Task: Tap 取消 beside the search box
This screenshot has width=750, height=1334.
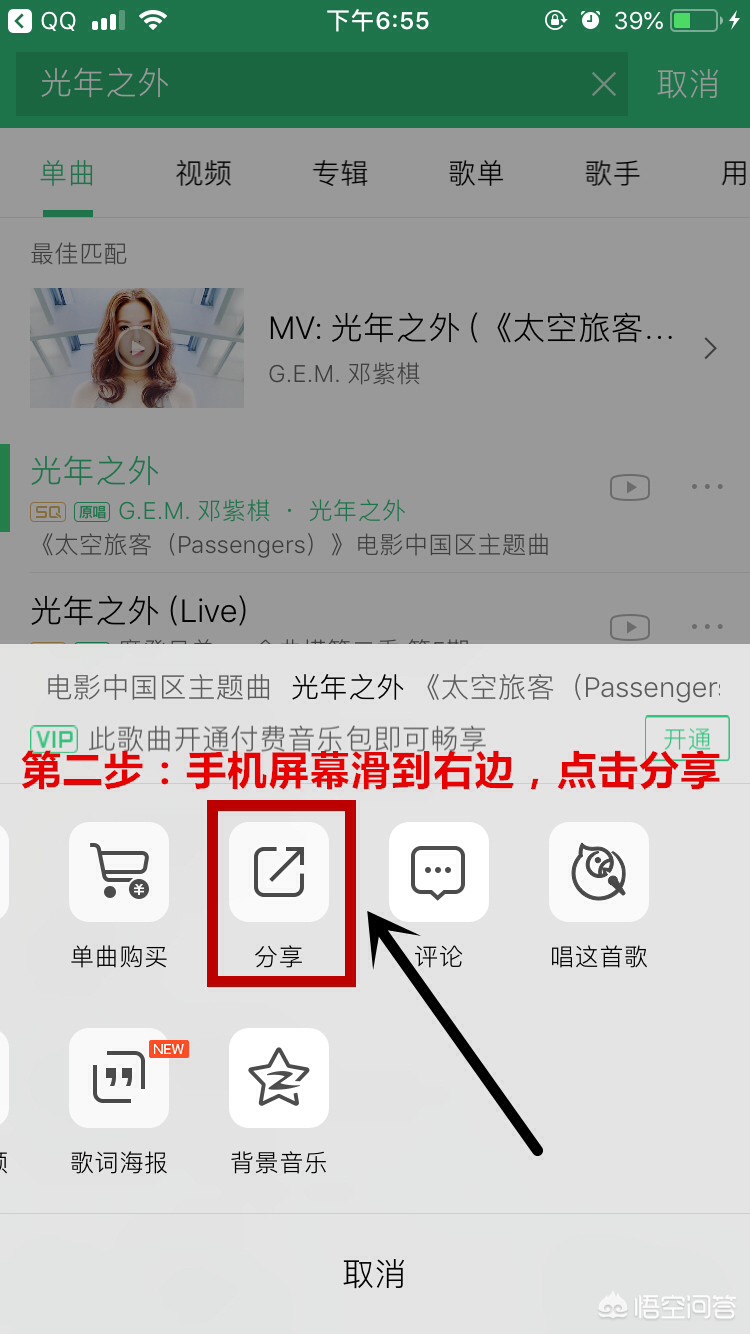Action: [688, 84]
